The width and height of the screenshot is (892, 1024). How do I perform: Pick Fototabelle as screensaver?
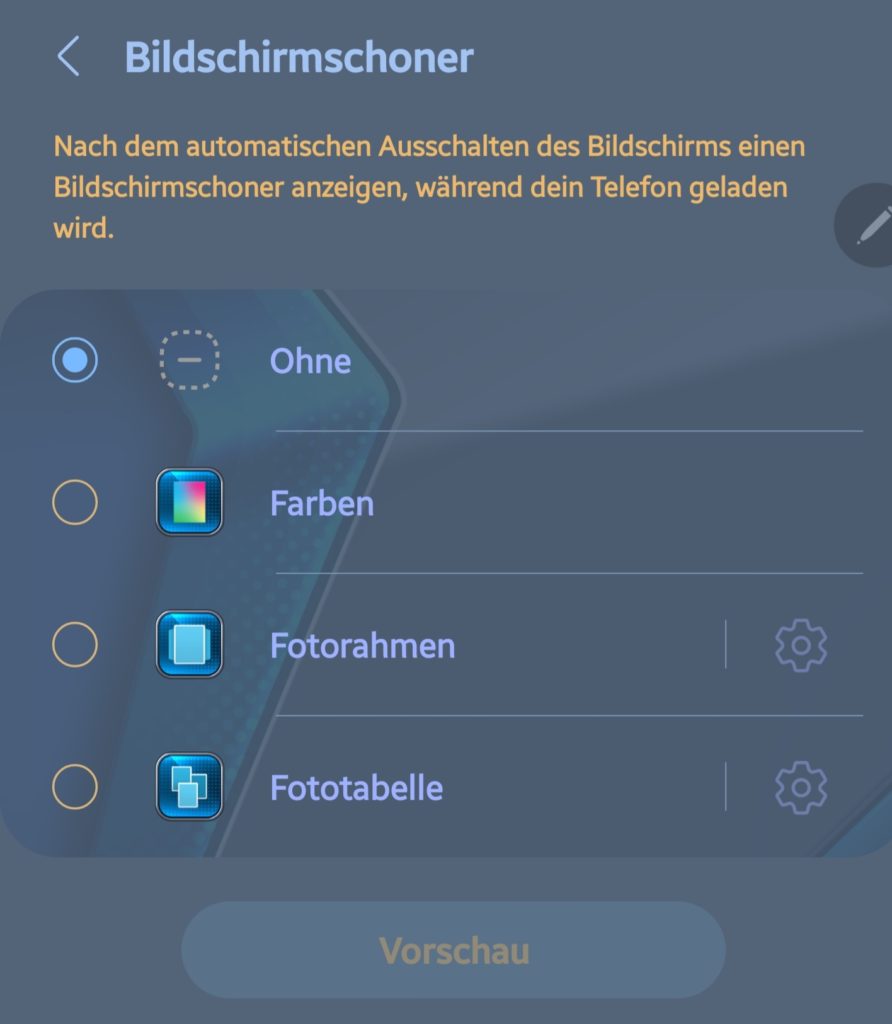tap(75, 787)
